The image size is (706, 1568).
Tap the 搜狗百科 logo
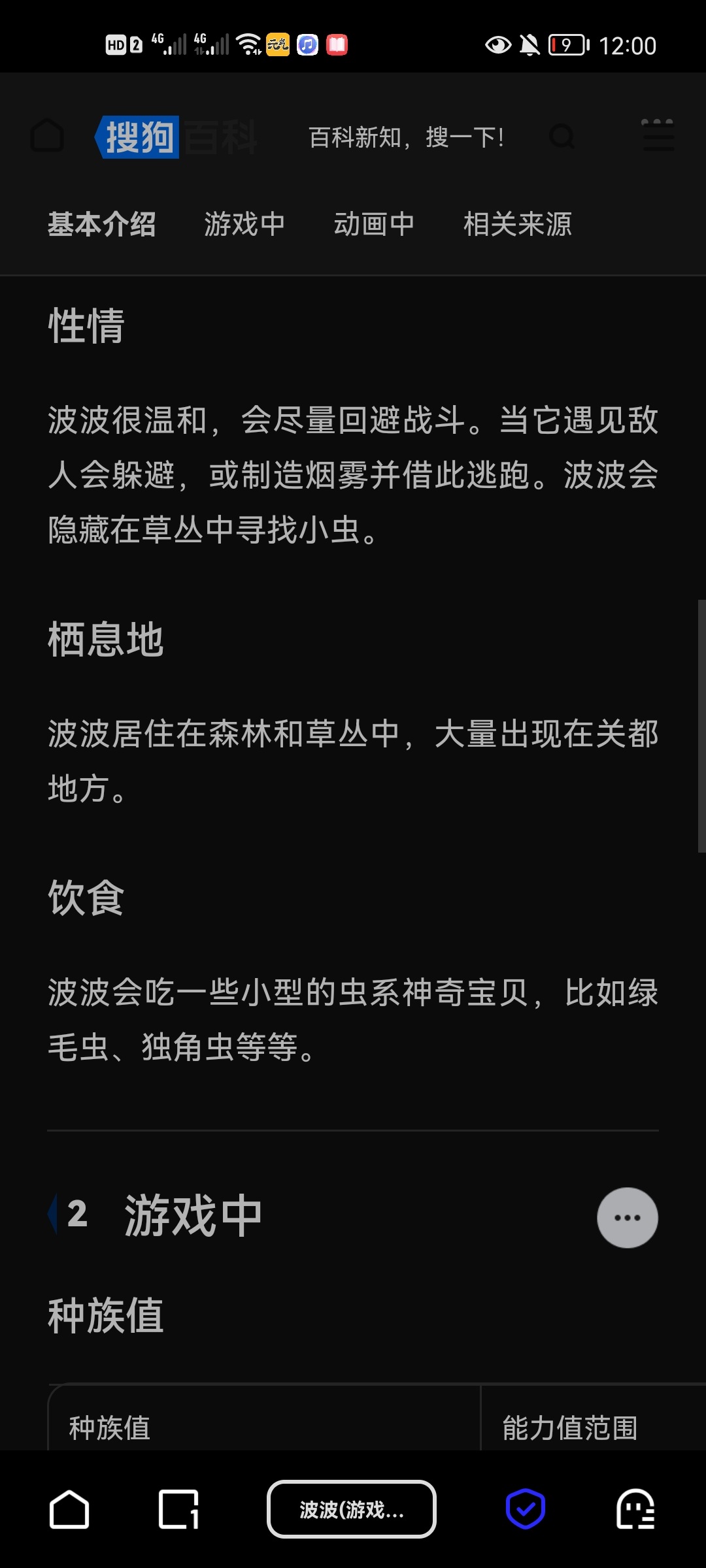(175, 137)
